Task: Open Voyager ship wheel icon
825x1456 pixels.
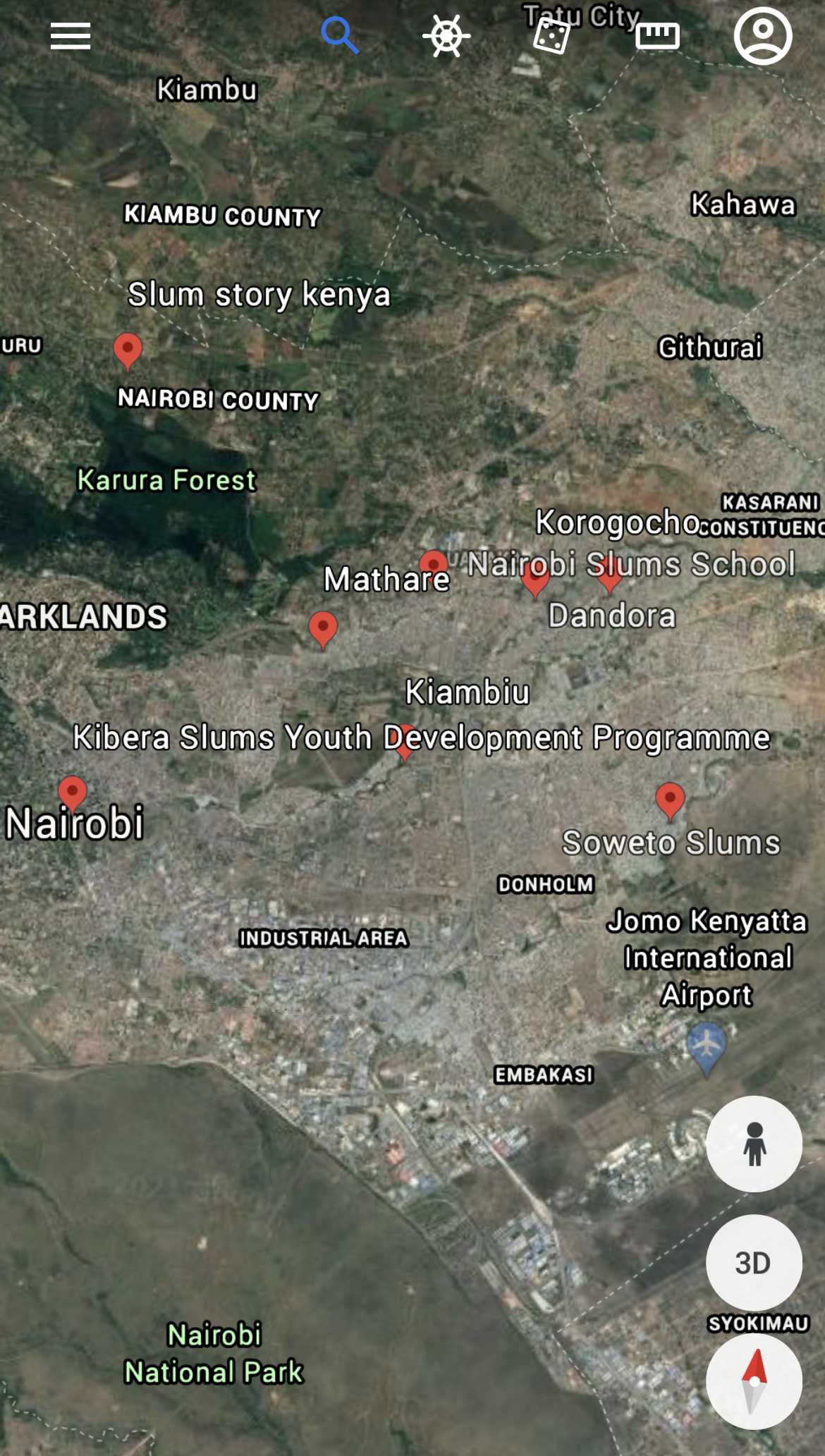Action: pyautogui.click(x=446, y=36)
